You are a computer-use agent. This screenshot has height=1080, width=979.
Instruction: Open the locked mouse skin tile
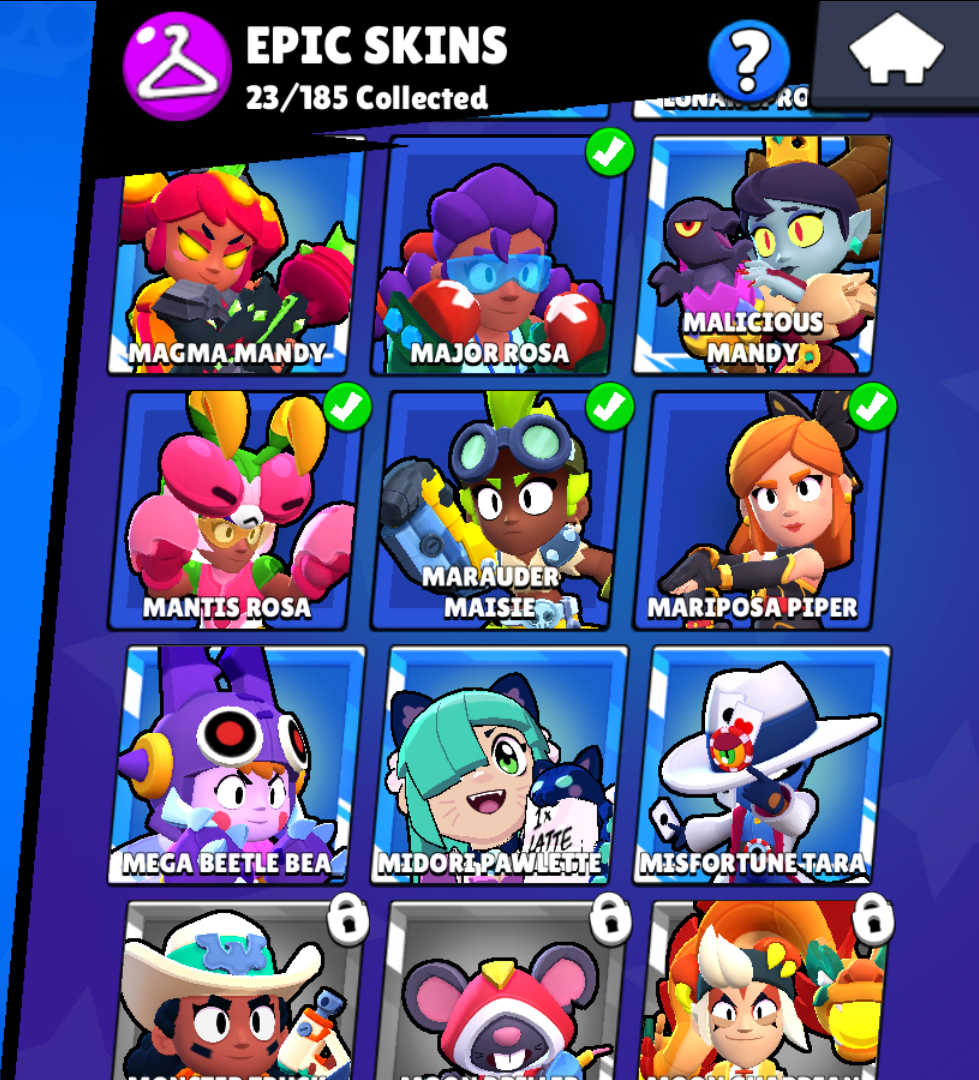[497, 995]
